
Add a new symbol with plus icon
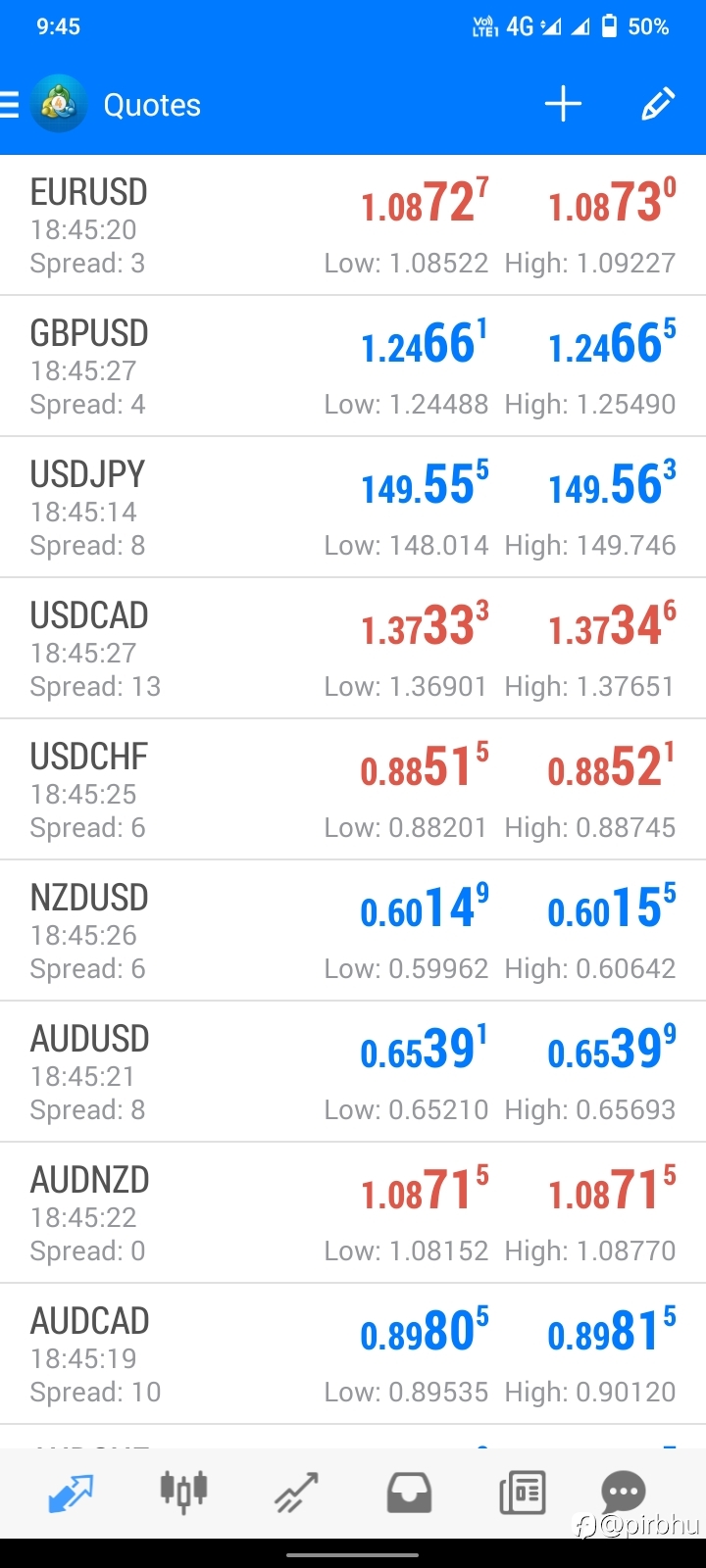click(x=563, y=104)
